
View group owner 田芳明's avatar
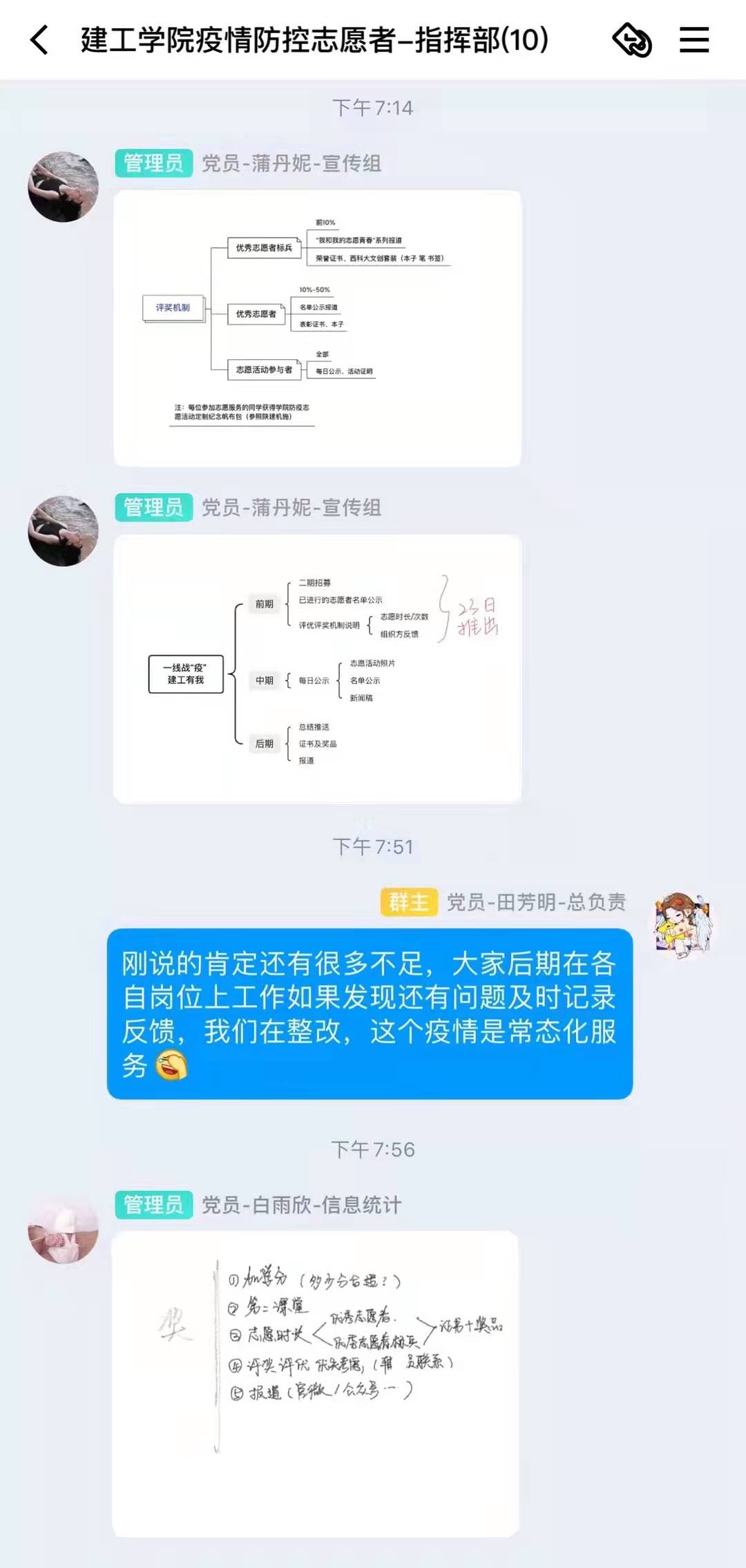[682, 926]
